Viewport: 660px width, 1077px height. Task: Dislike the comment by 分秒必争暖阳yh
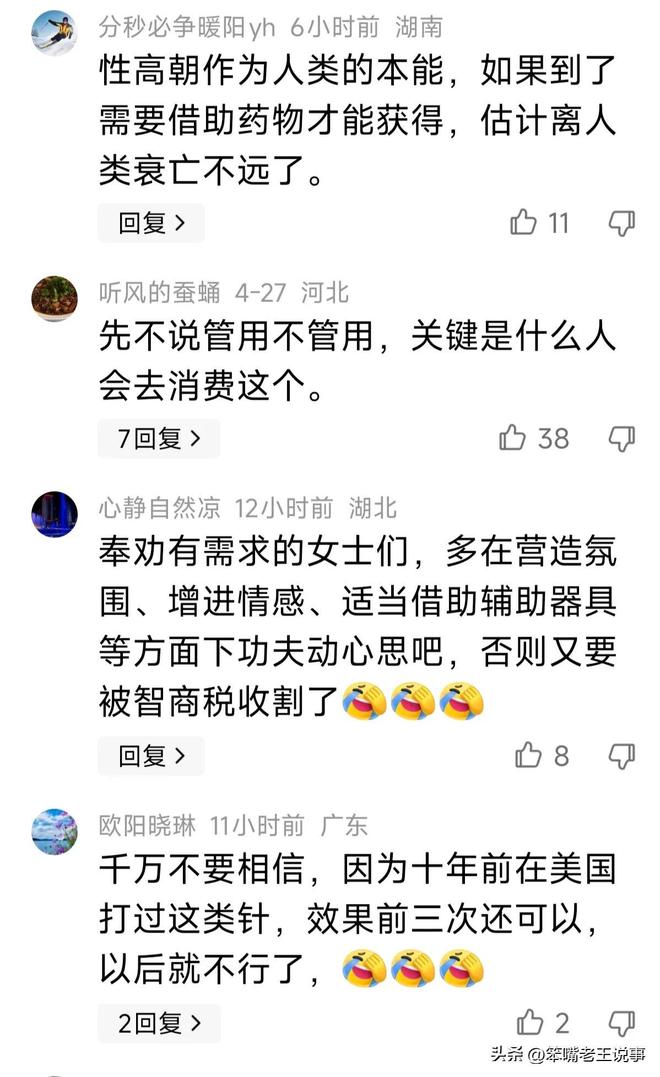coord(621,222)
